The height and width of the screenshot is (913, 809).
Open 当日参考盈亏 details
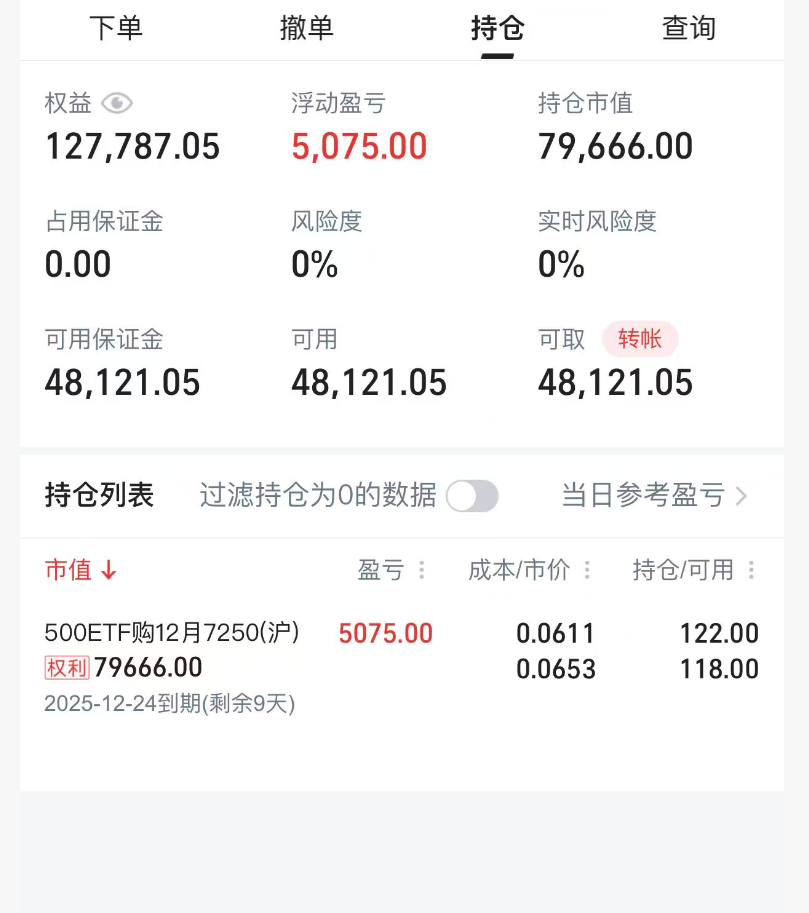[654, 496]
